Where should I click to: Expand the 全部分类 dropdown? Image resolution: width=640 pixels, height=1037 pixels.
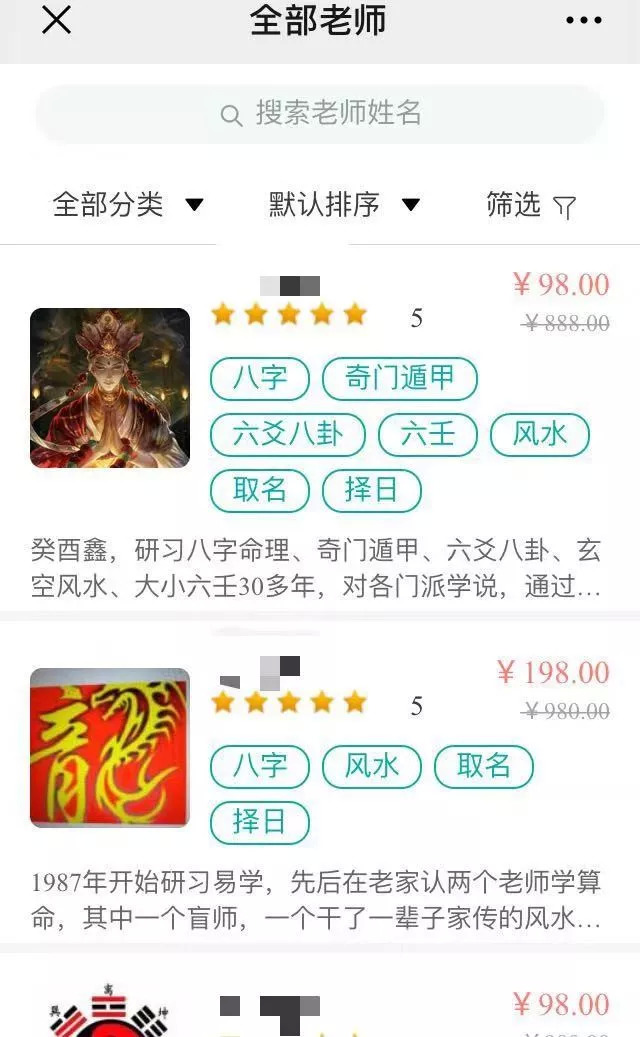(127, 205)
